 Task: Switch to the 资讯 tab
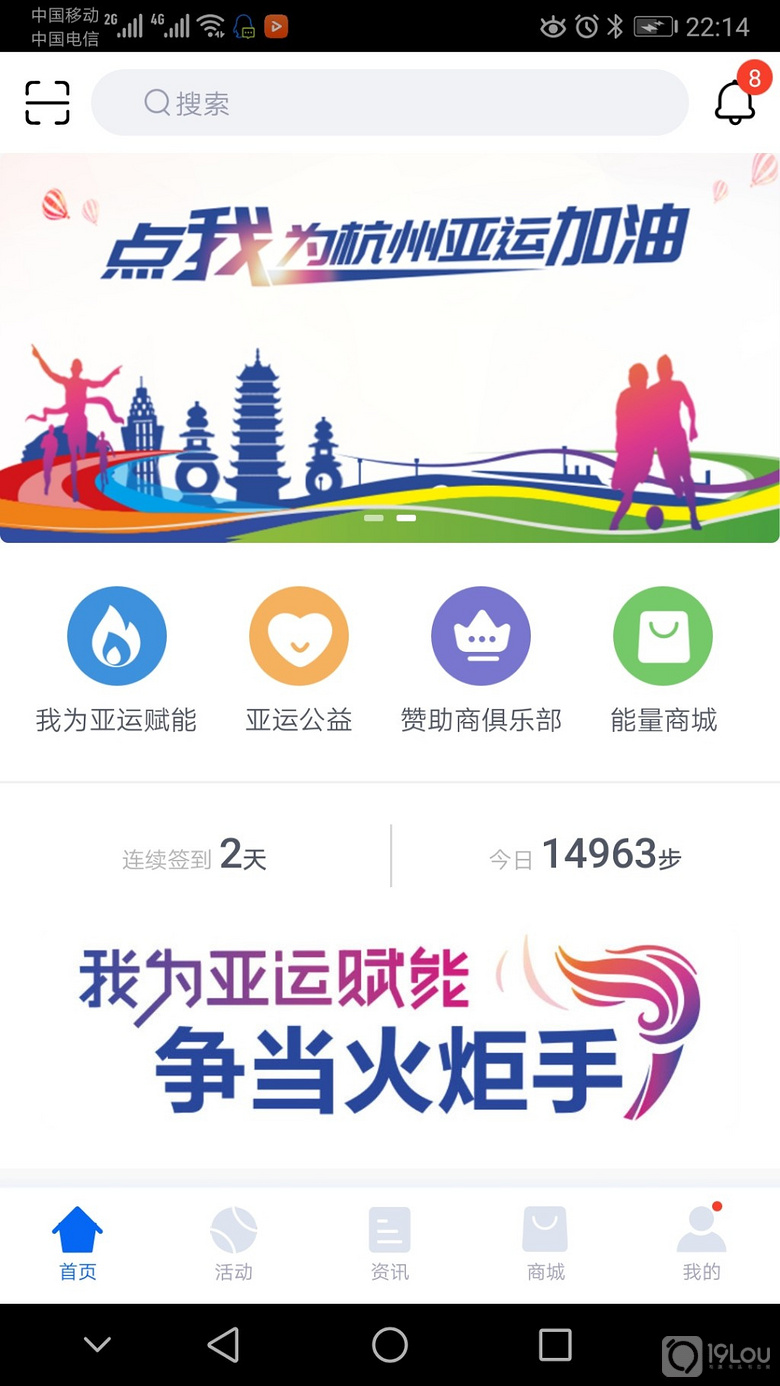[390, 1244]
